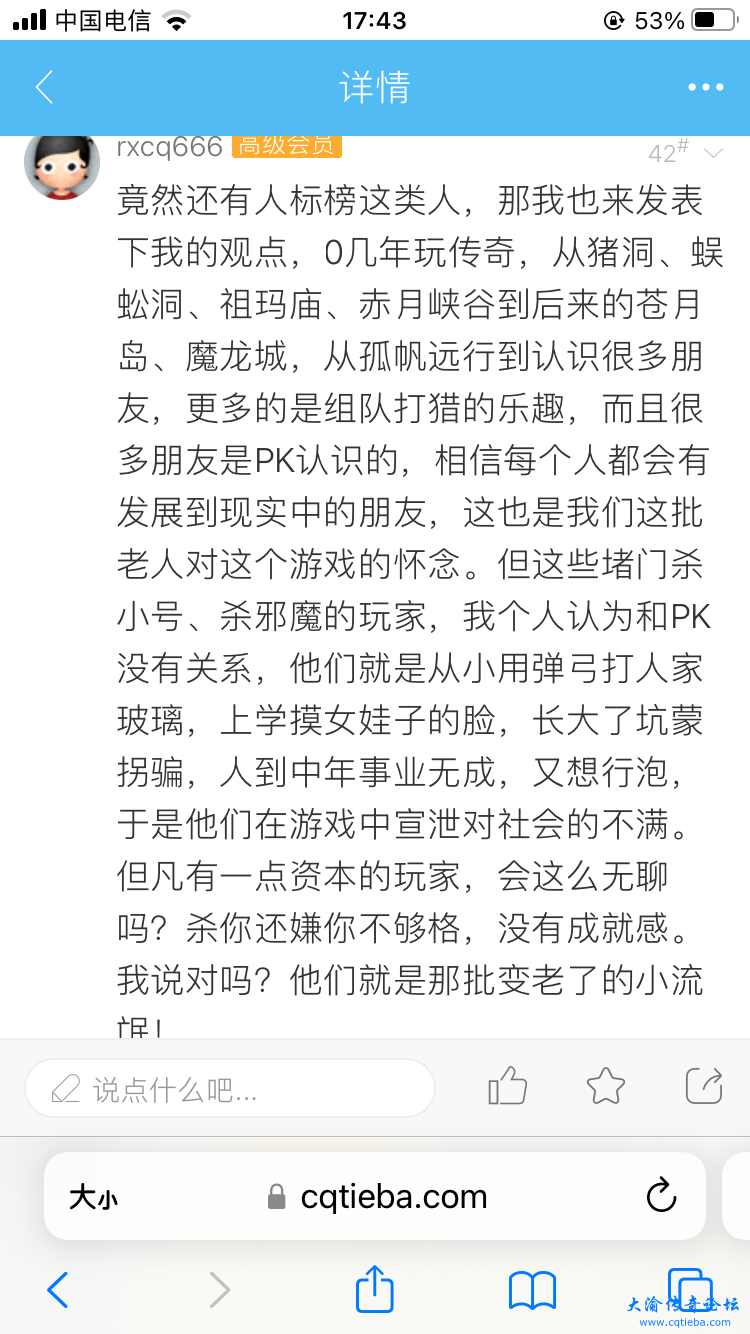Favorite this post with the star
The height and width of the screenshot is (1334, 750).
(x=605, y=1086)
